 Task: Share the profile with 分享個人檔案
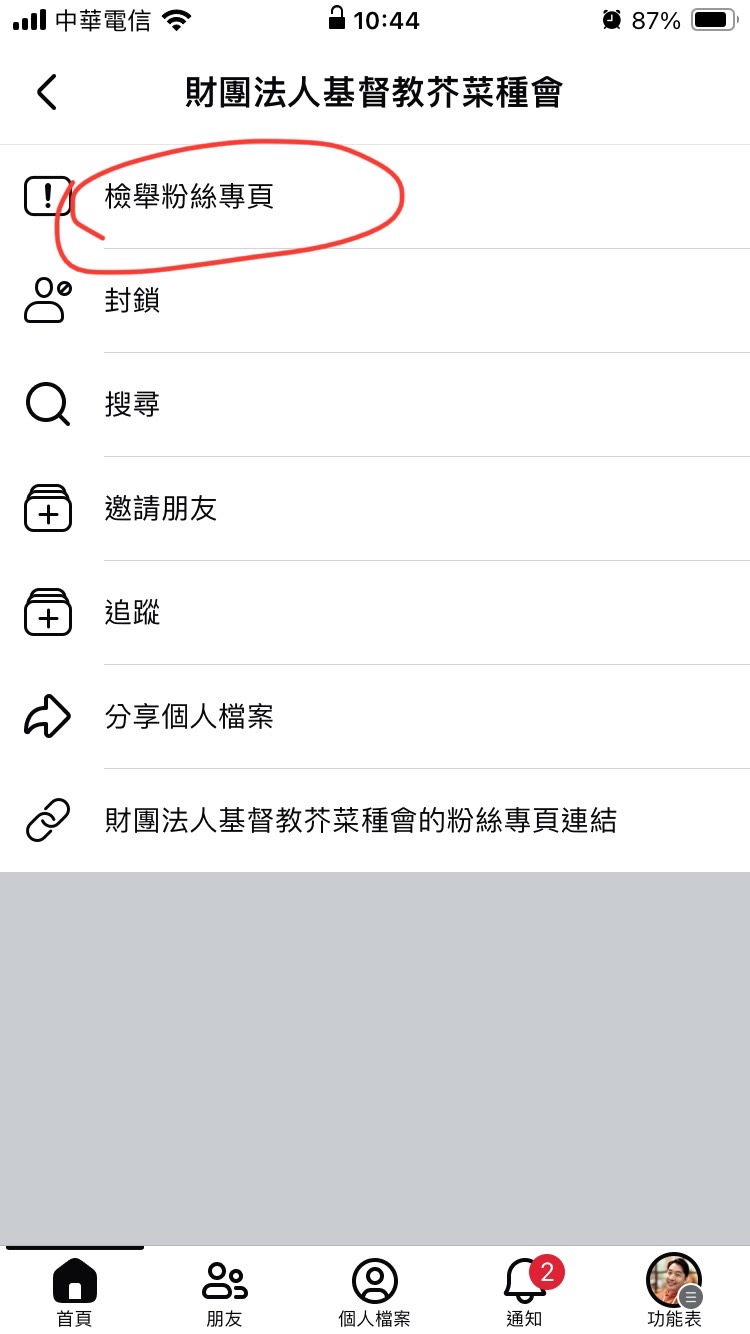point(189,717)
